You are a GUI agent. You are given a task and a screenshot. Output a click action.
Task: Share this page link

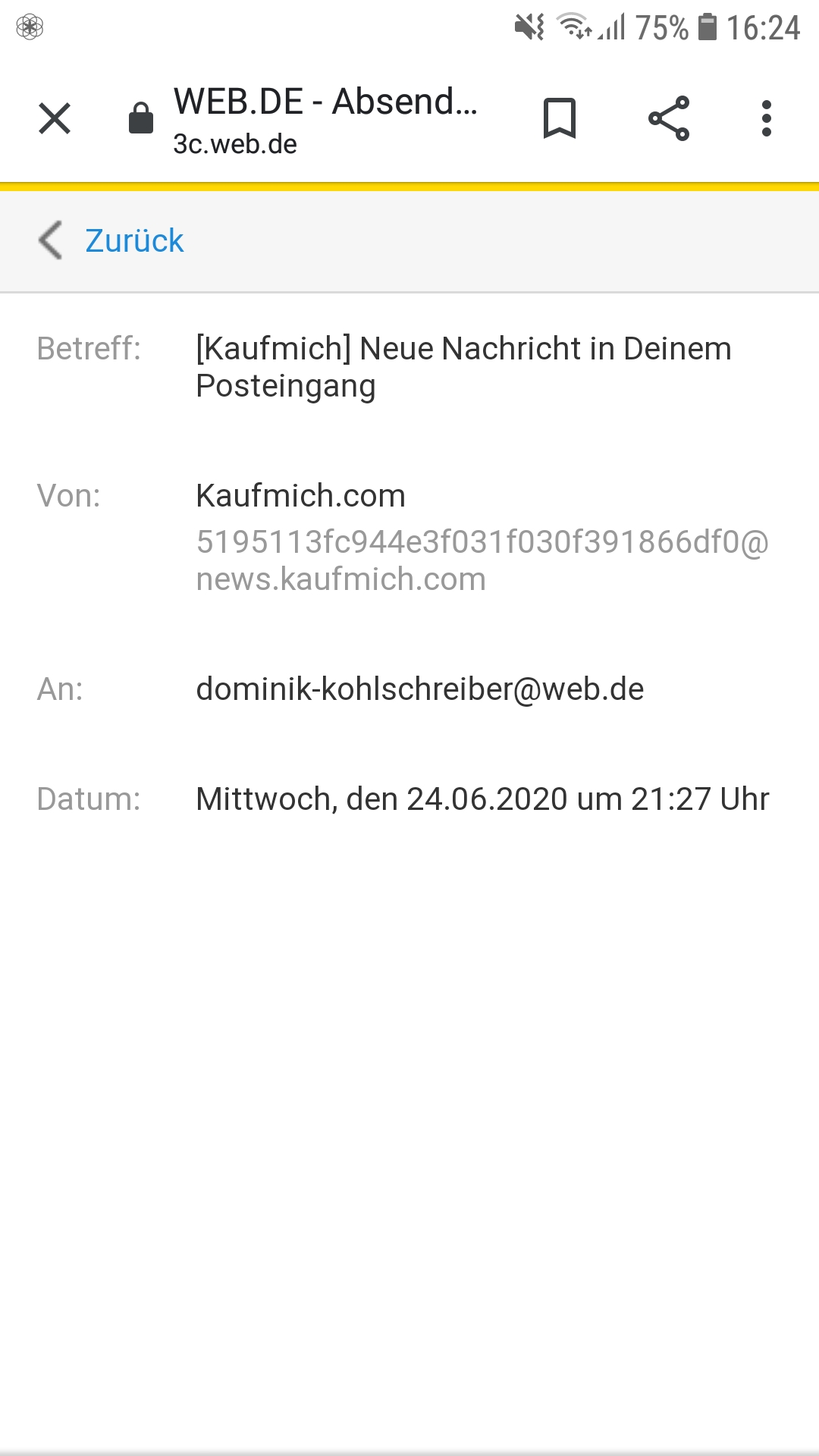coord(669,119)
